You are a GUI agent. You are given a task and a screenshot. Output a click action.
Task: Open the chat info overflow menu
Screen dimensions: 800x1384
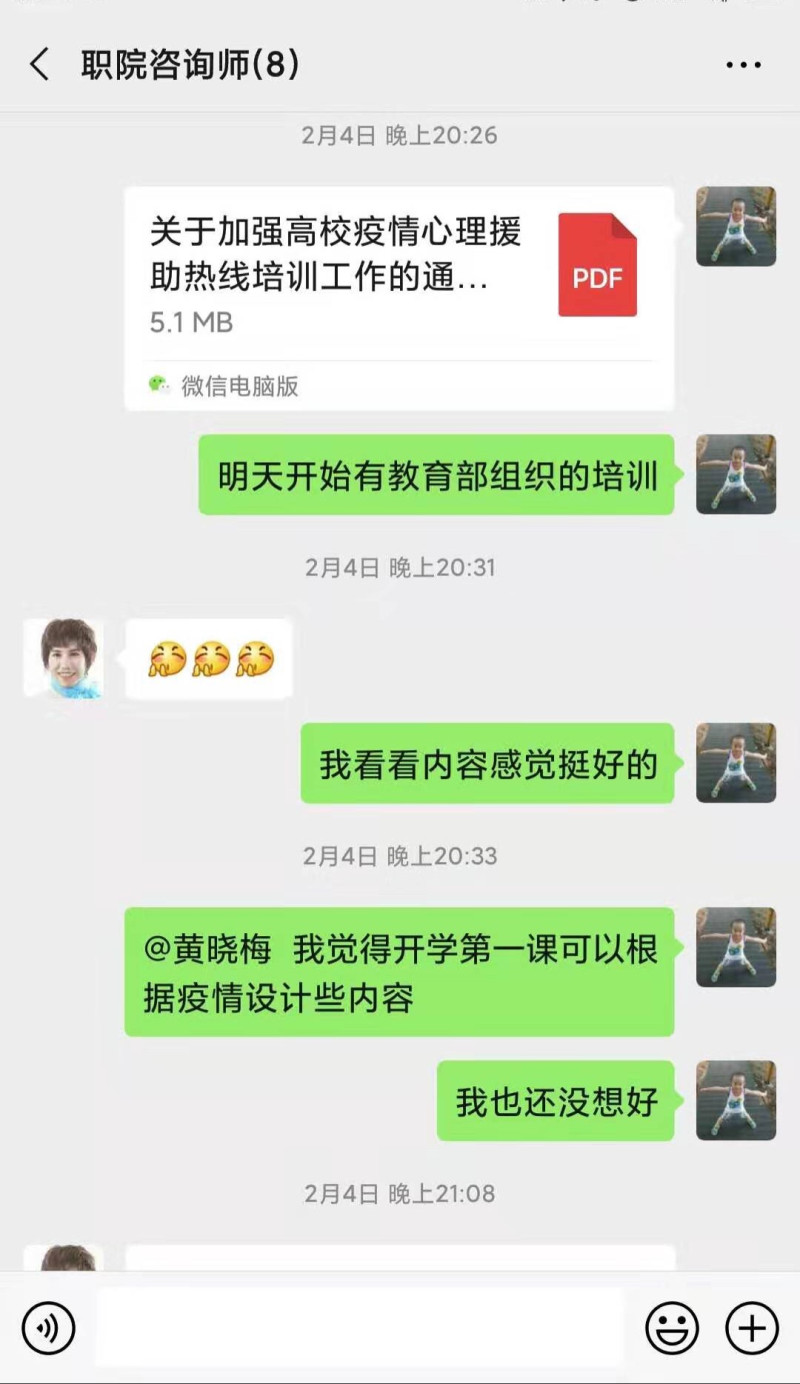click(743, 66)
